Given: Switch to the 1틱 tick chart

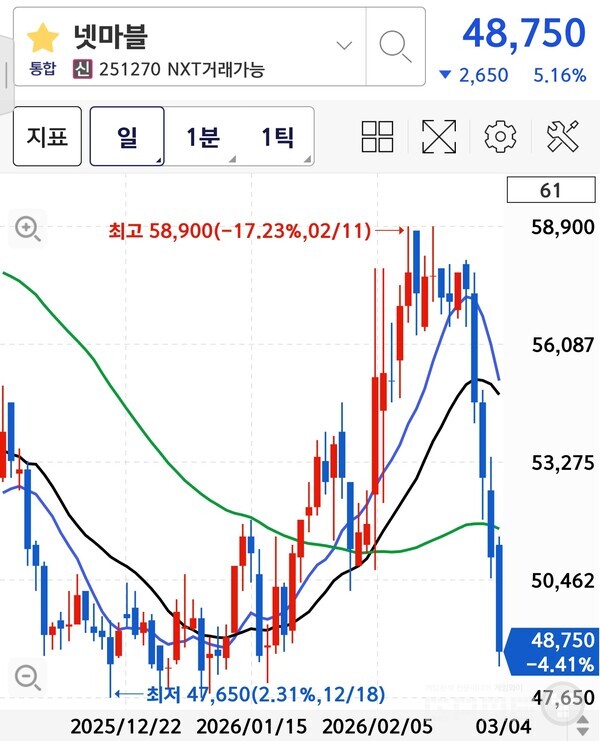Looking at the screenshot, I should tap(277, 136).
